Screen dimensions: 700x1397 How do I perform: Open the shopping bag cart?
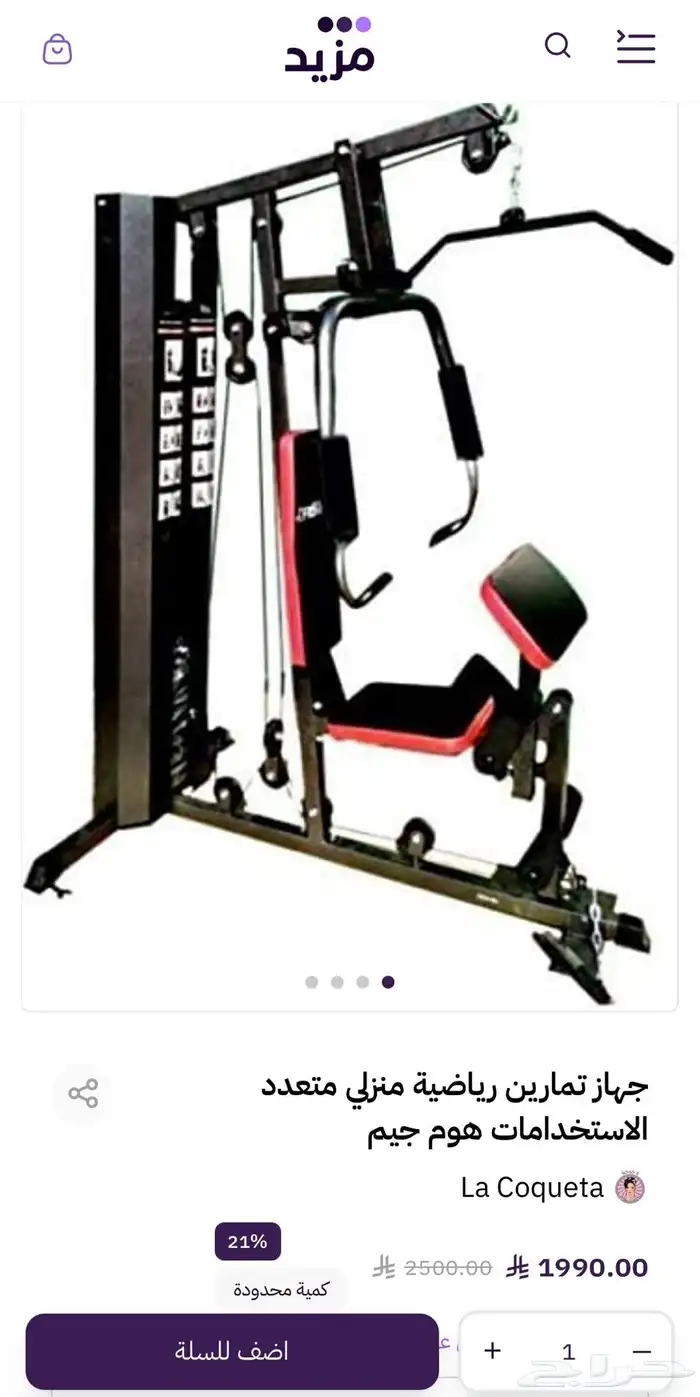(x=57, y=48)
